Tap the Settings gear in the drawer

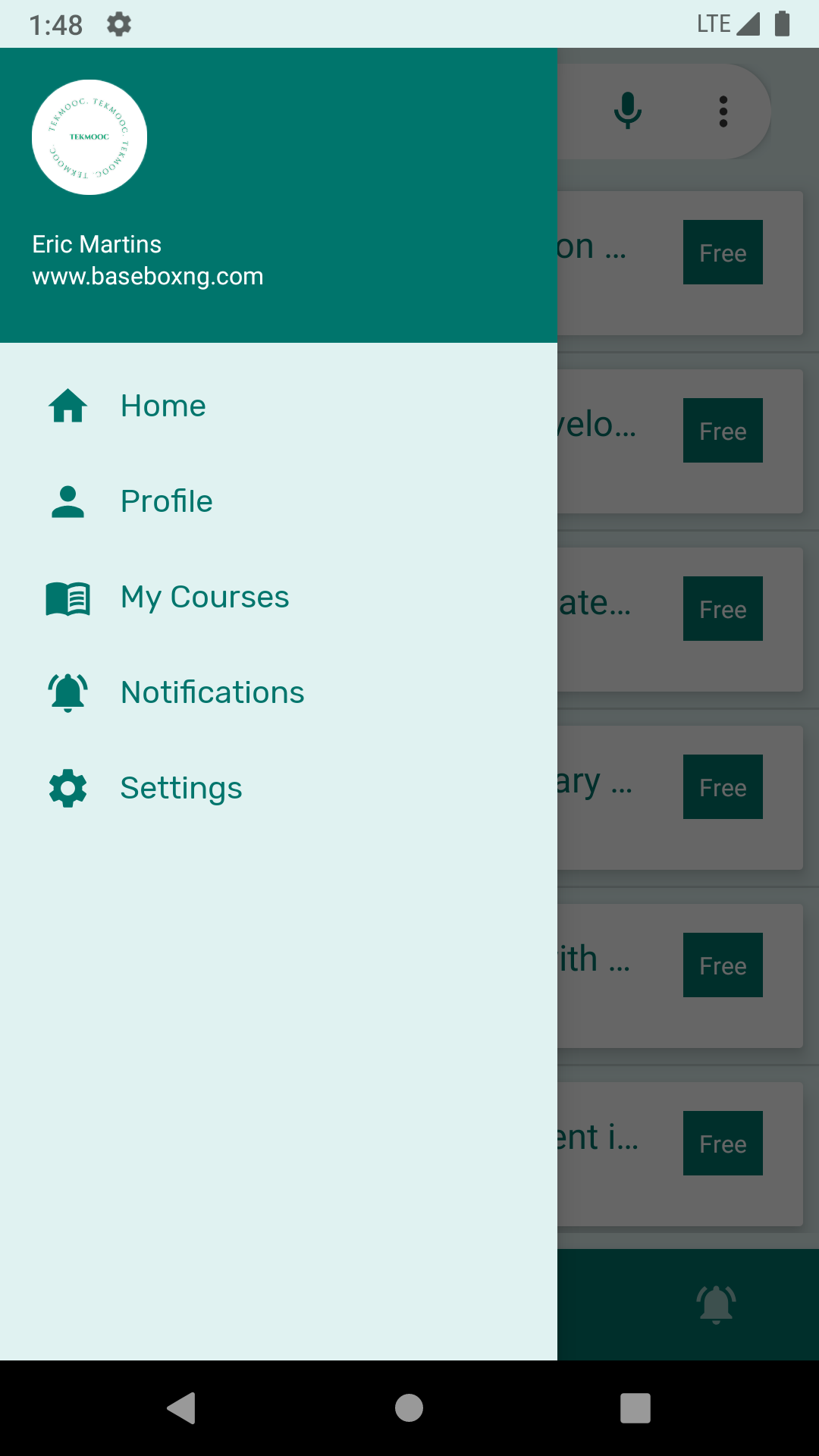[67, 788]
